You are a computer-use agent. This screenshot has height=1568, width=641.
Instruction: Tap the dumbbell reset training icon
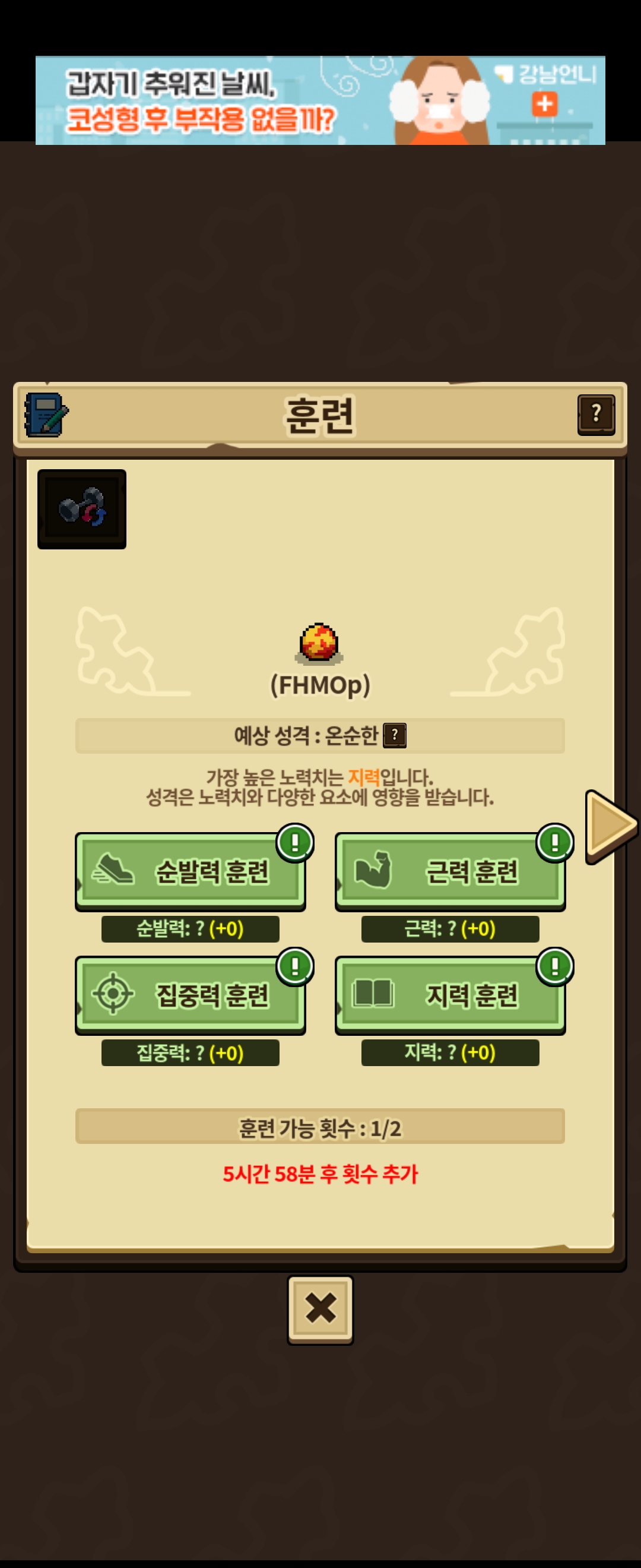click(x=81, y=508)
